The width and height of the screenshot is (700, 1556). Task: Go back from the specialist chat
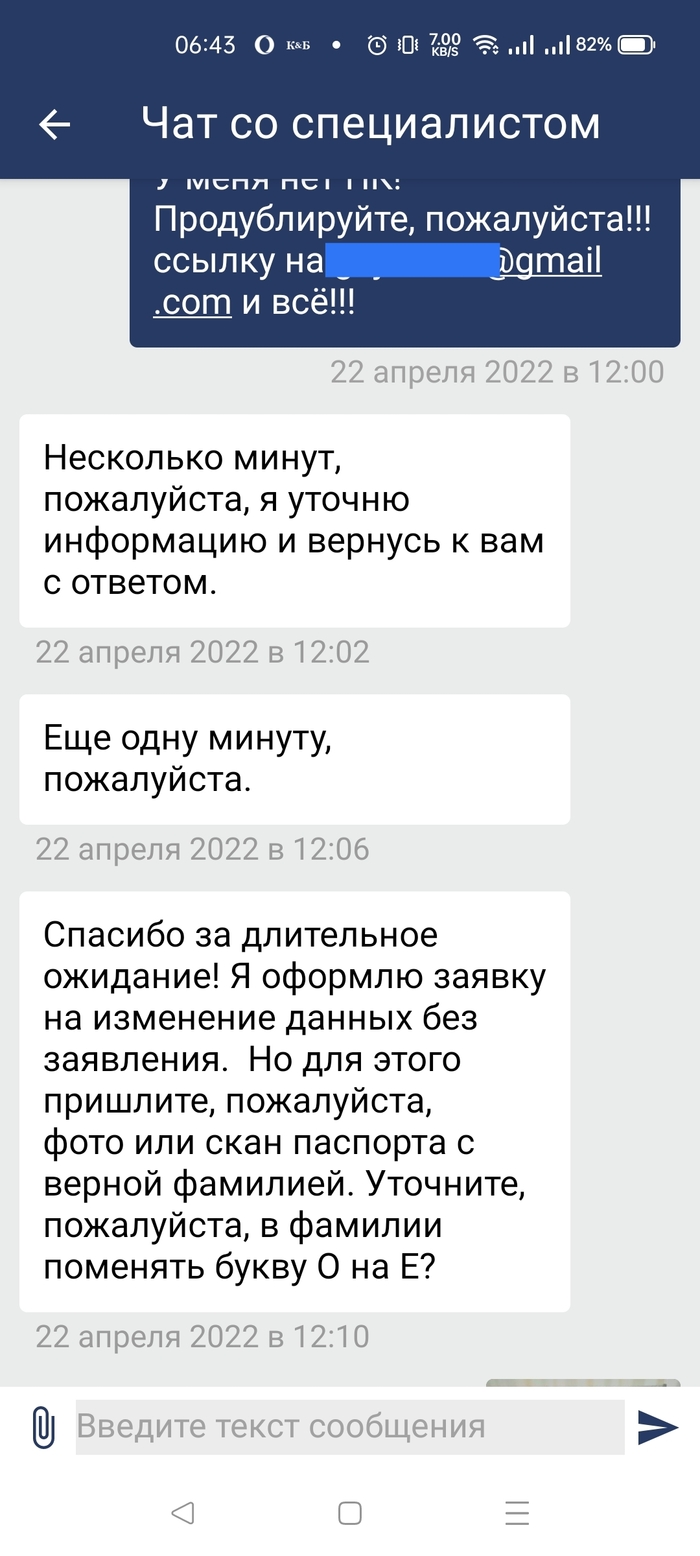pos(55,124)
